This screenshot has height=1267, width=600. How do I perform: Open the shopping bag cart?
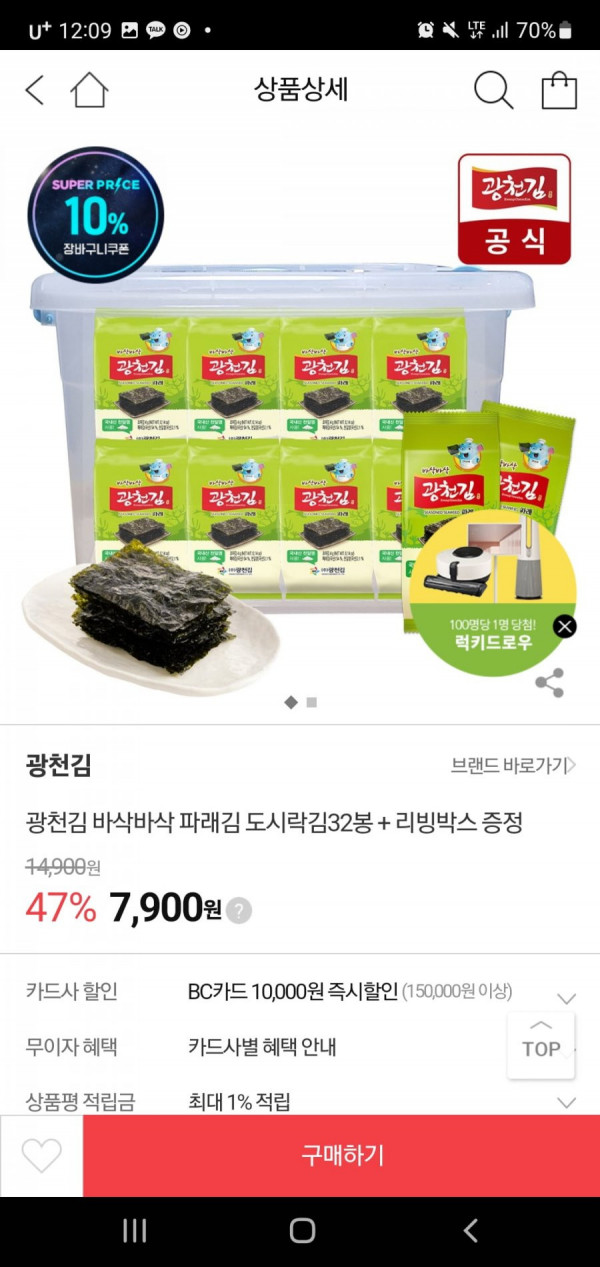point(559,90)
